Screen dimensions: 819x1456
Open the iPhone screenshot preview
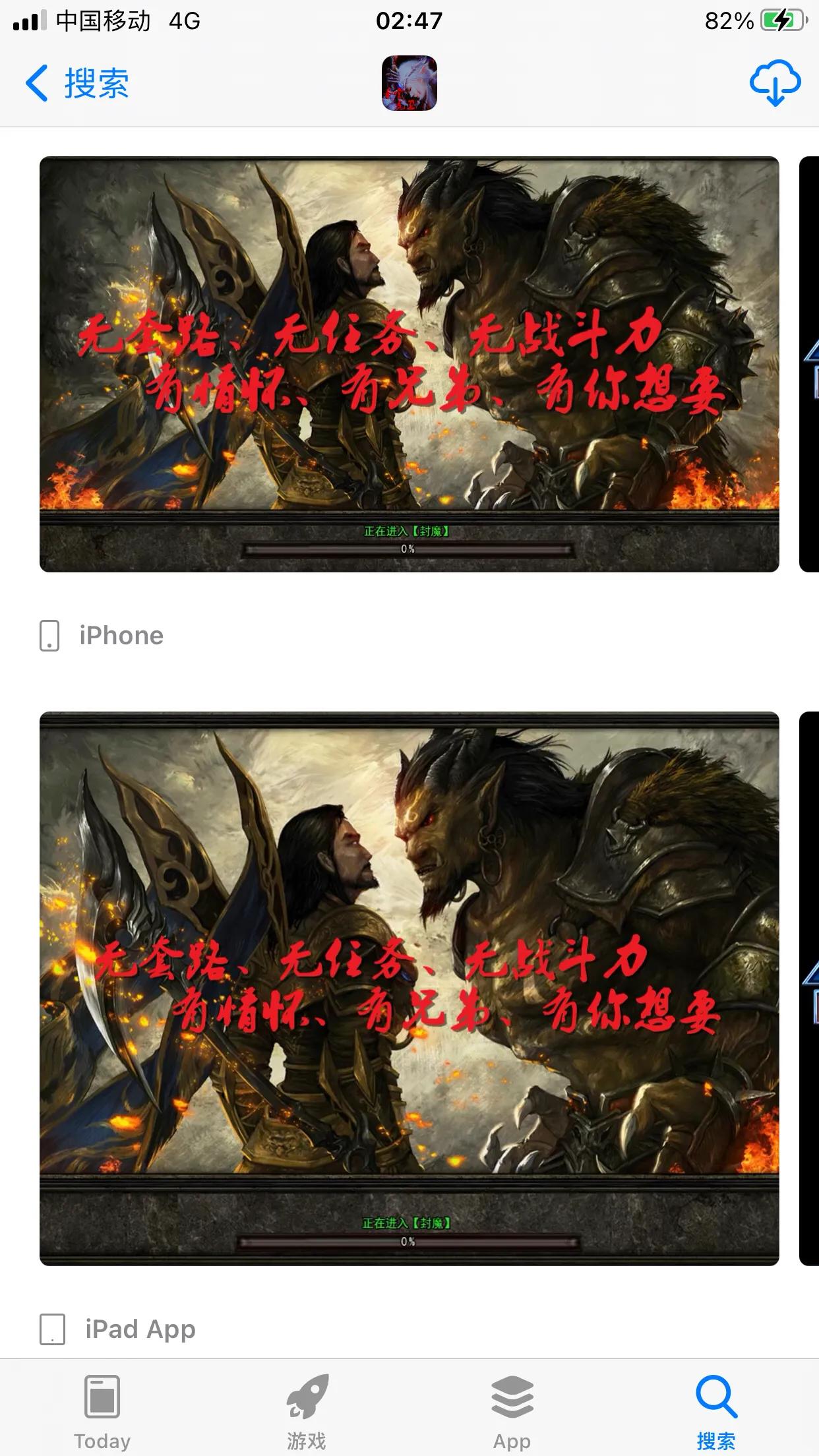point(409,364)
